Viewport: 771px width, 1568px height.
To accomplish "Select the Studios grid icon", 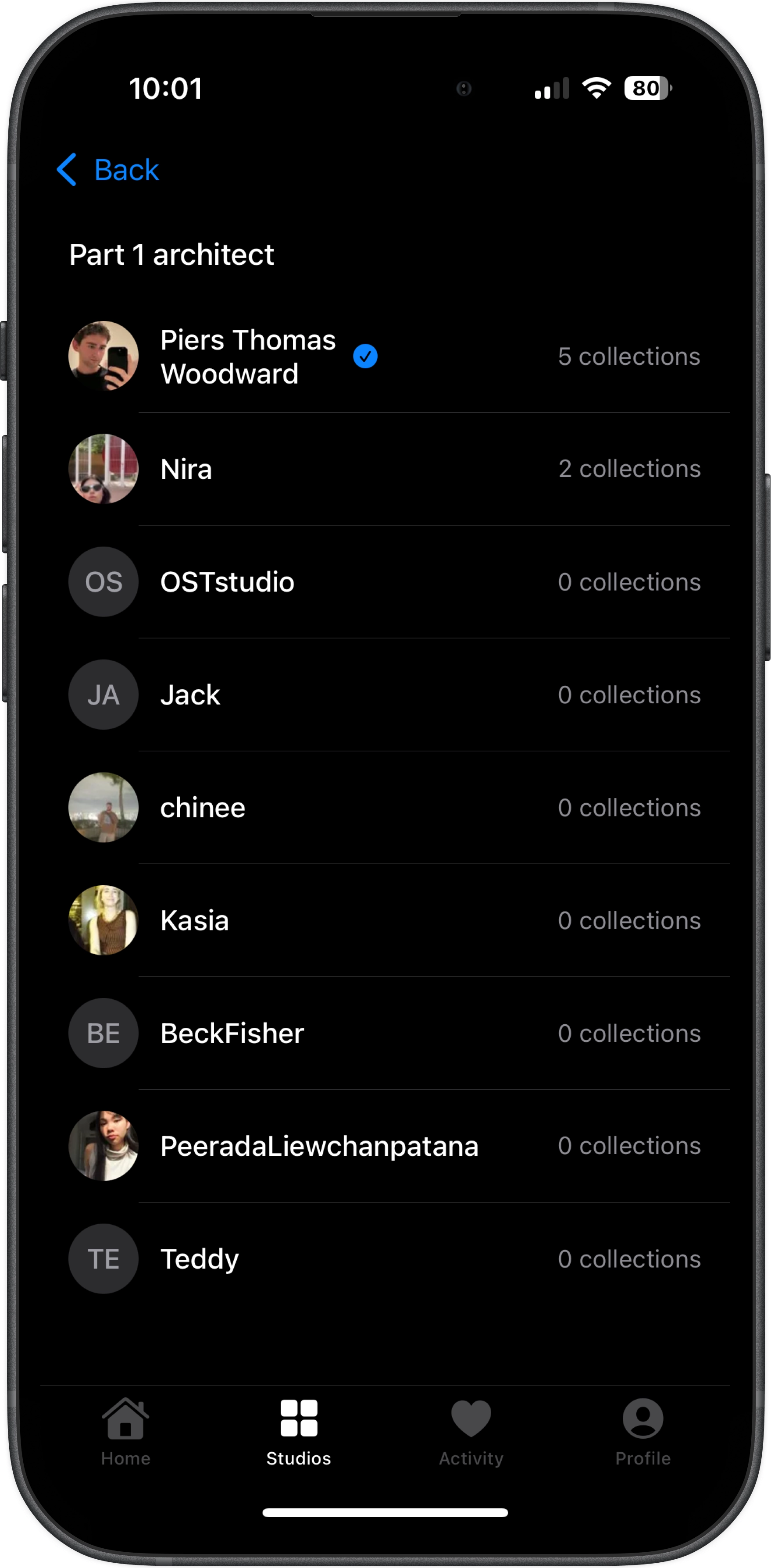I will (298, 1418).
